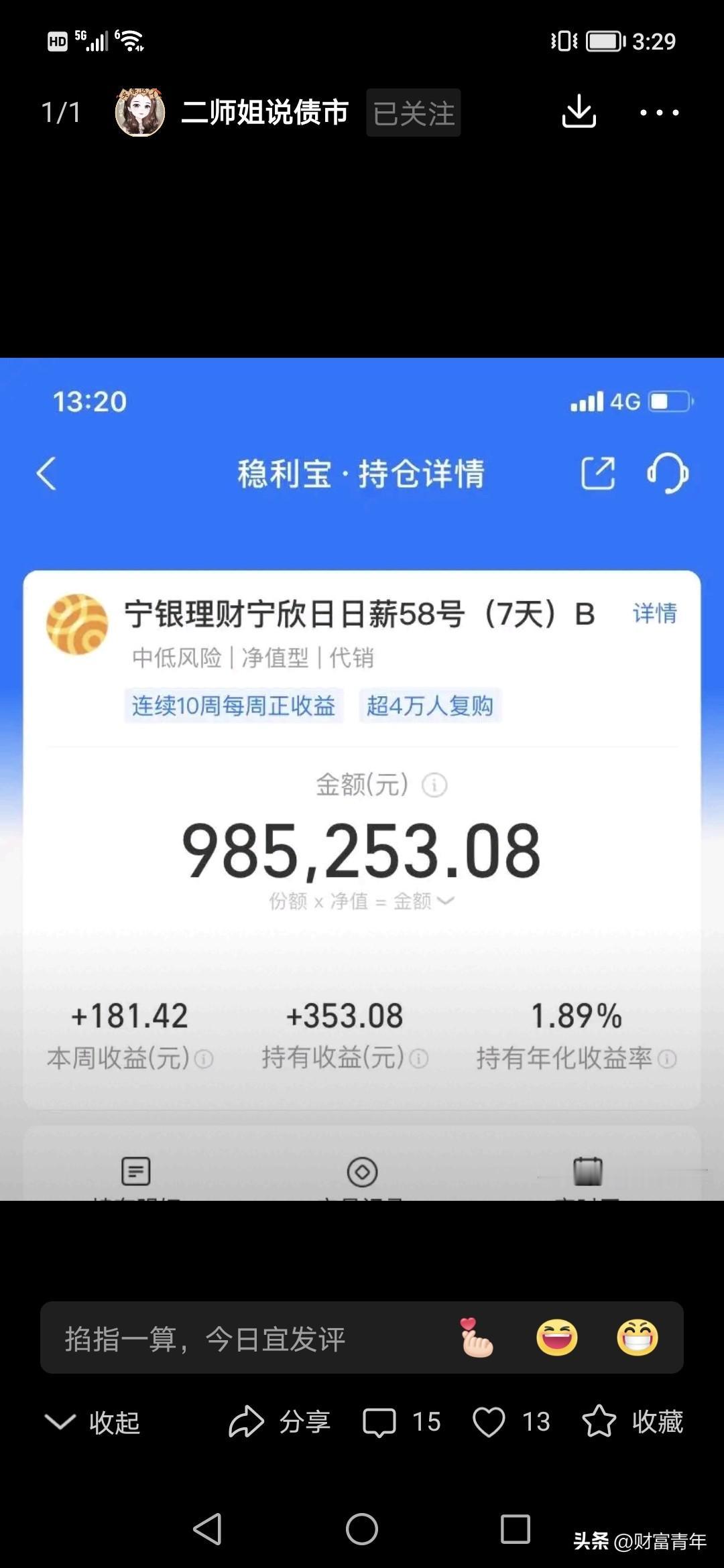This screenshot has width=724, height=1568.
Task: Tap the download icon in top bar
Action: tap(579, 113)
